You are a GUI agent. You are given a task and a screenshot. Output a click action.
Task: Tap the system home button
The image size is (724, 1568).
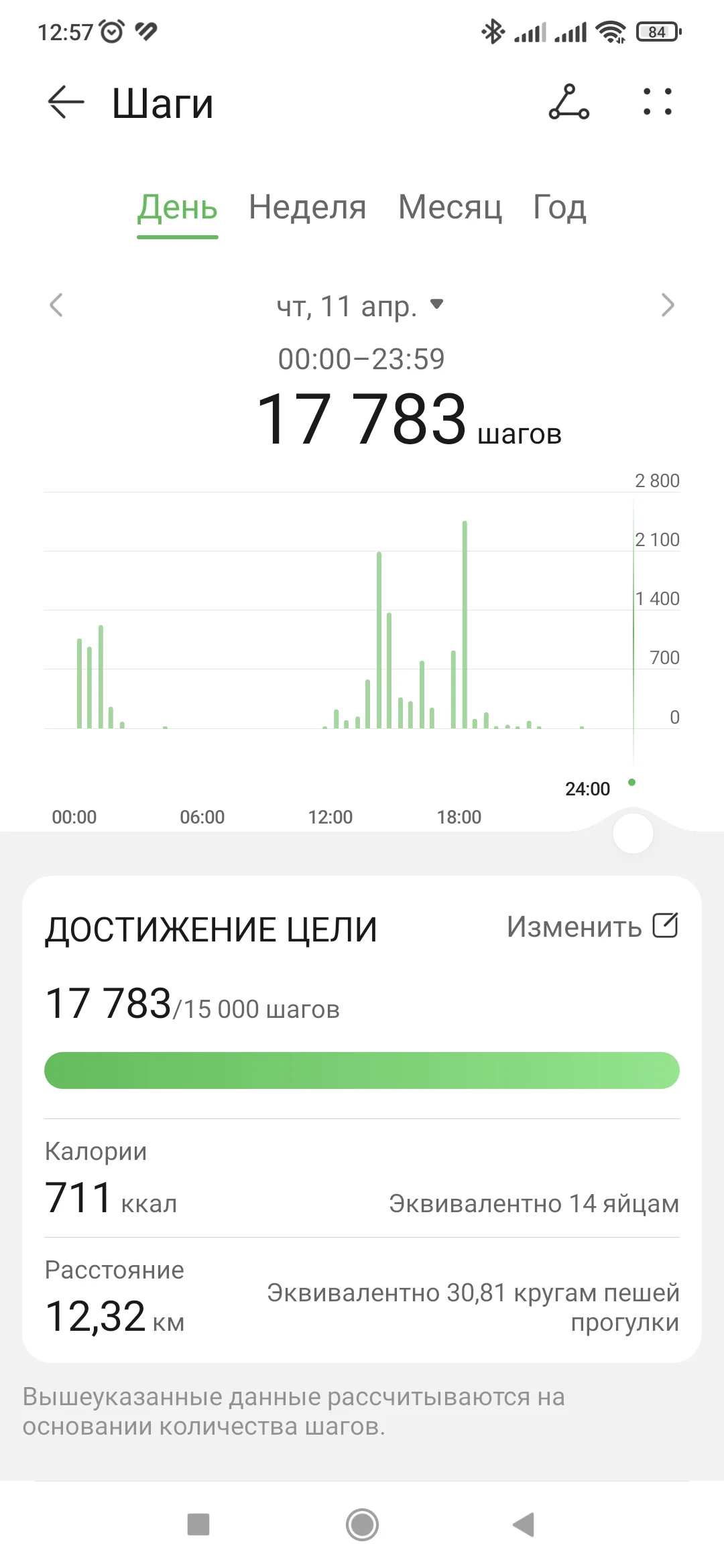point(362,1524)
